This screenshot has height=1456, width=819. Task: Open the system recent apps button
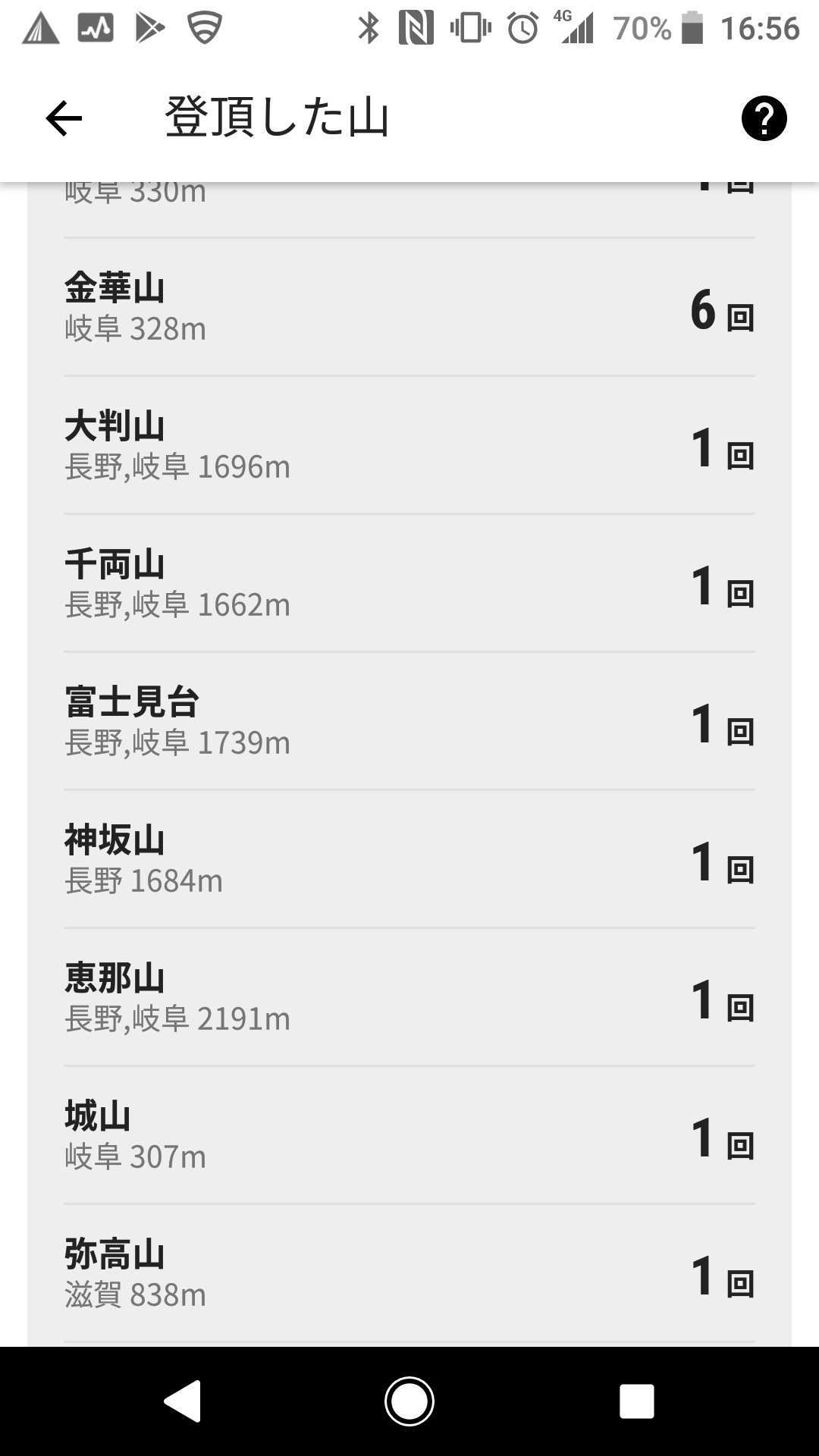(x=636, y=1401)
